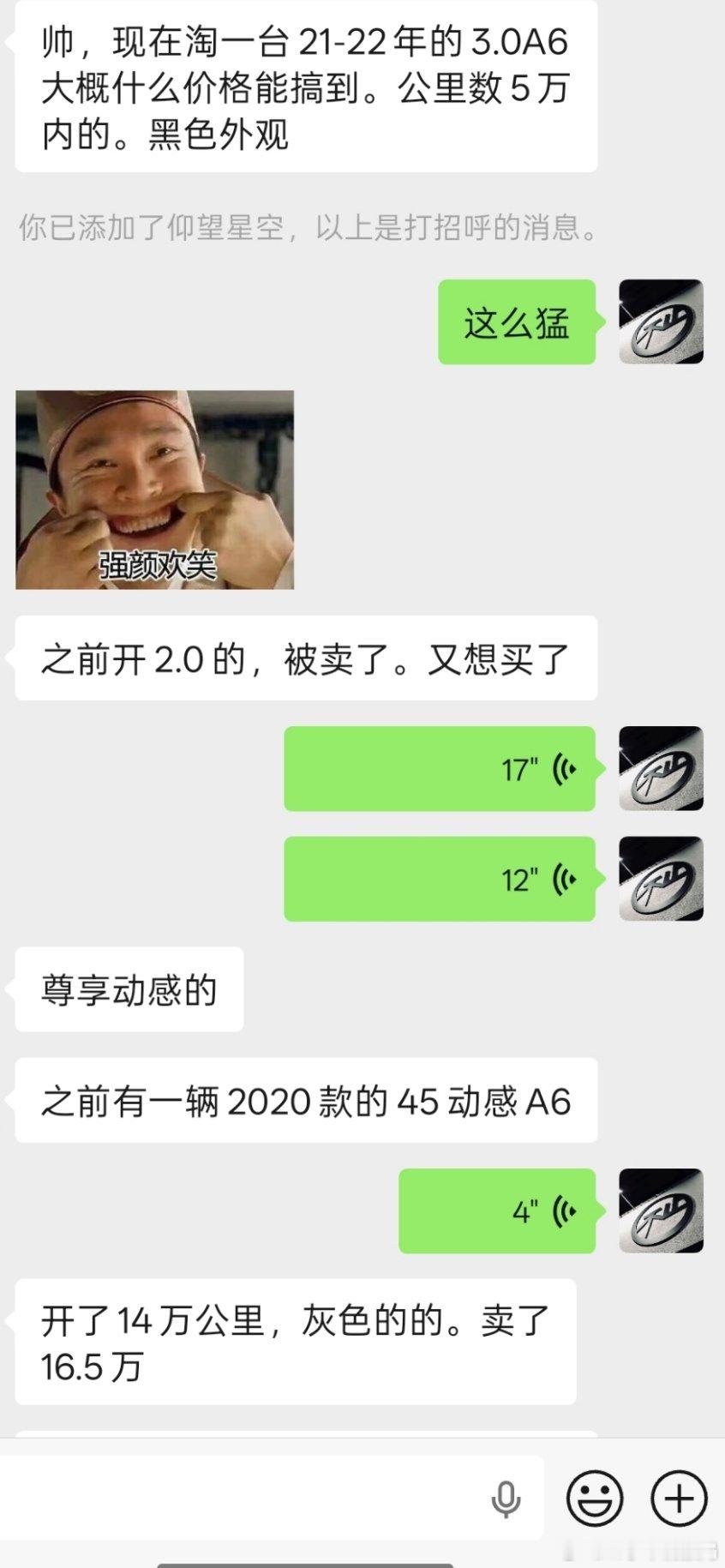Tap the speaker icon on the 4-second voice message
The image size is (725, 1568).
(x=561, y=1212)
